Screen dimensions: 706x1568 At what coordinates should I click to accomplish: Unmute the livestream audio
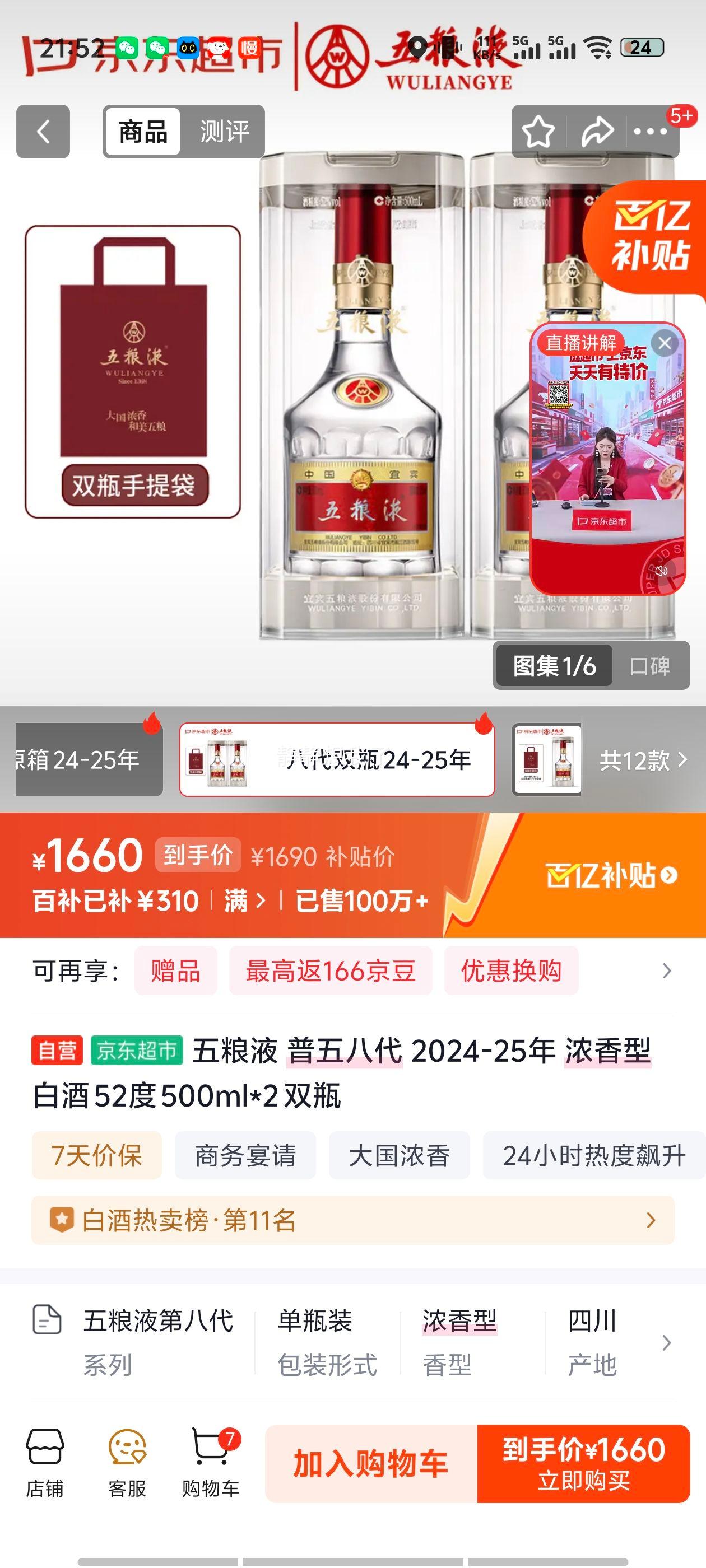(x=662, y=571)
